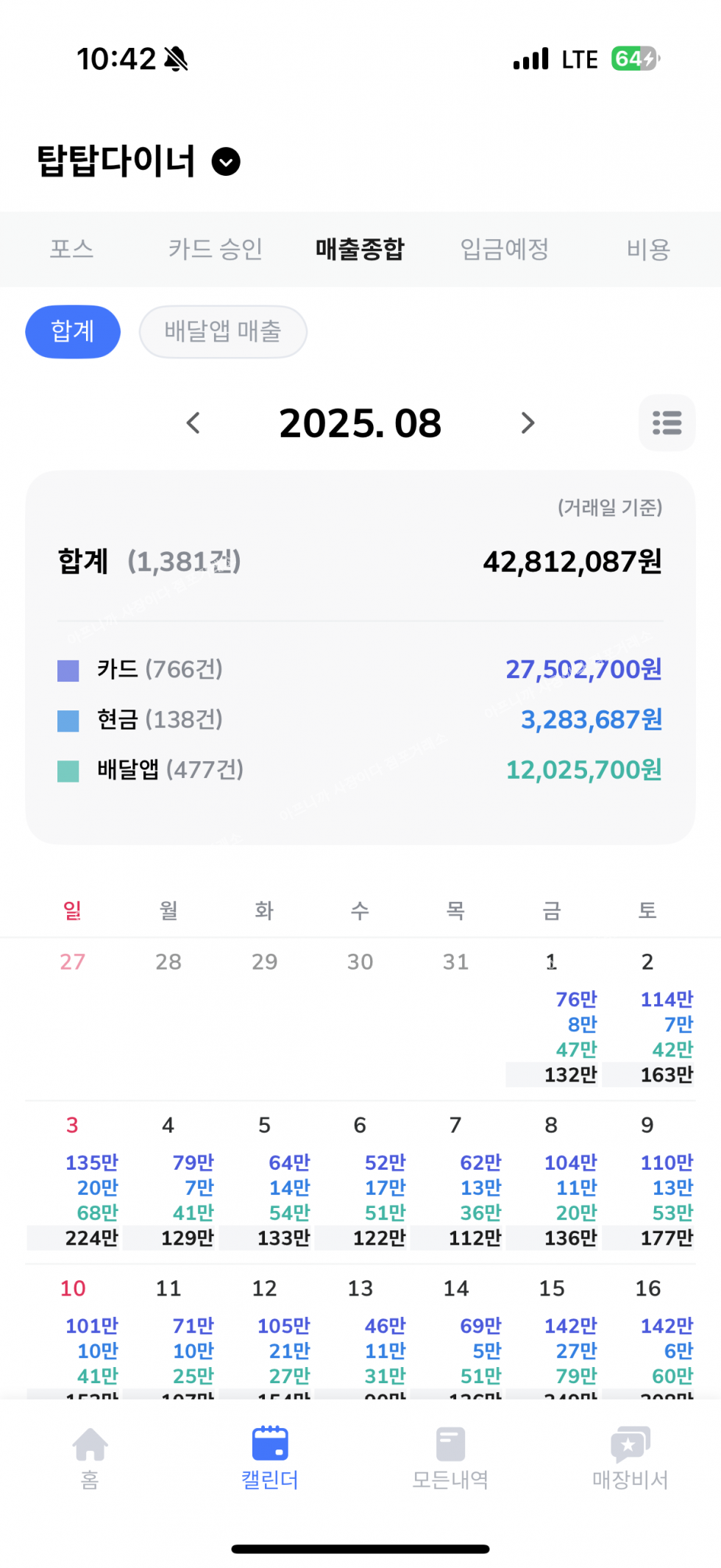Screen dimensions: 721x1568
Task: Show 배달앱 매출 chip
Action: click(223, 331)
